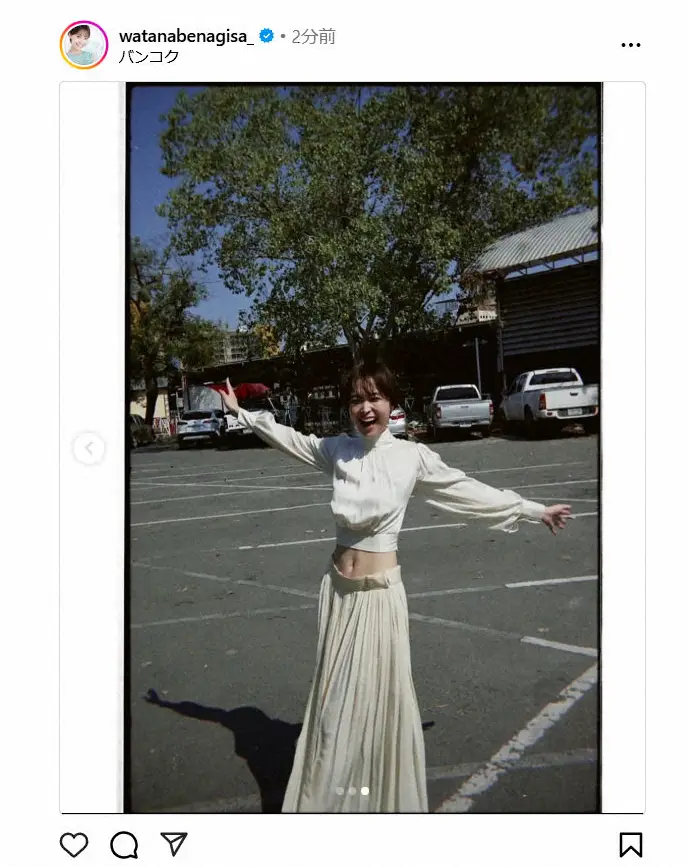Open the watanabenagisa_ username link

(x=186, y=36)
